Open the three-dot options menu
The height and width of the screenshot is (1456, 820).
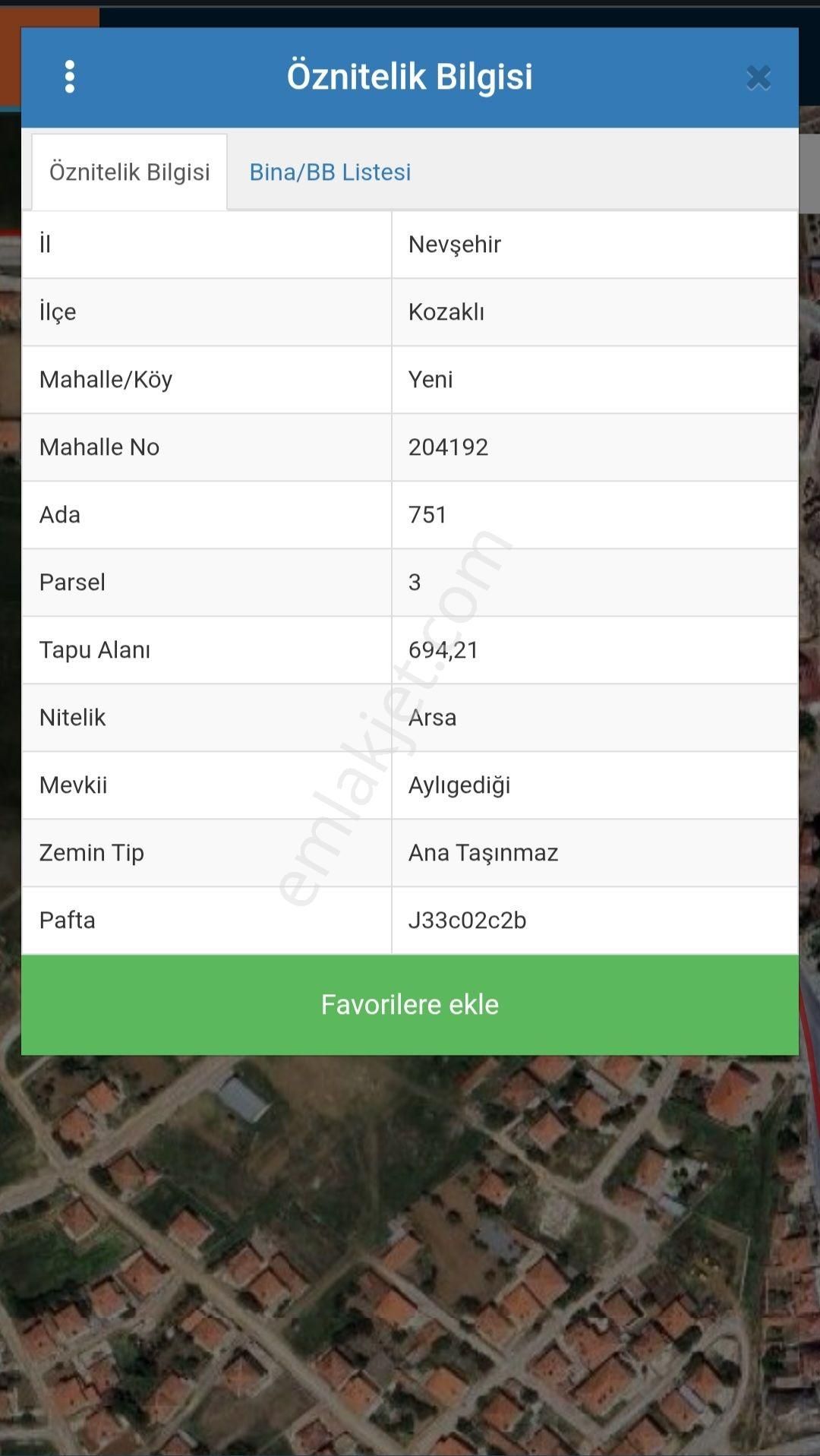(70, 77)
